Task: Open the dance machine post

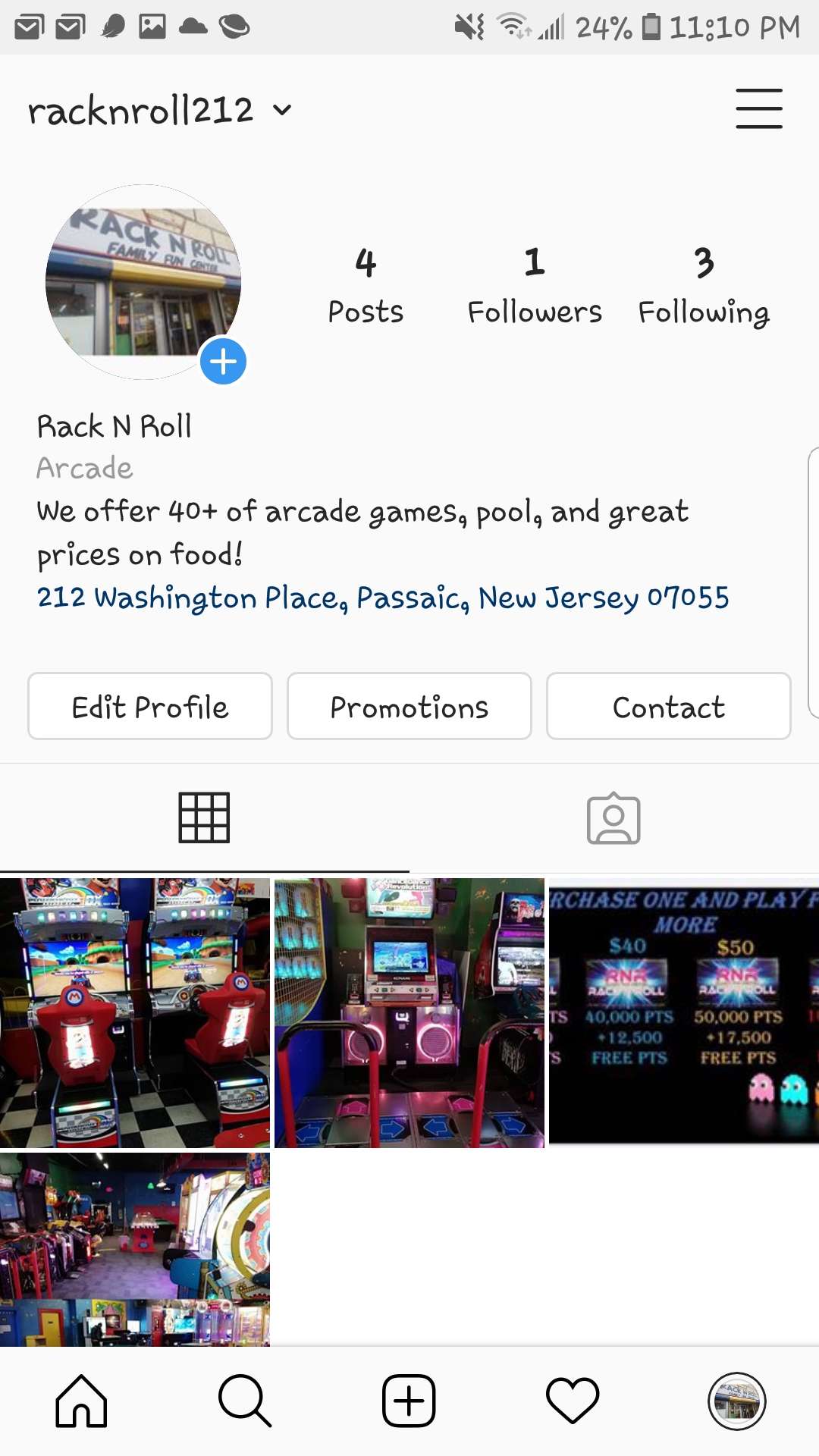Action: (x=409, y=1012)
